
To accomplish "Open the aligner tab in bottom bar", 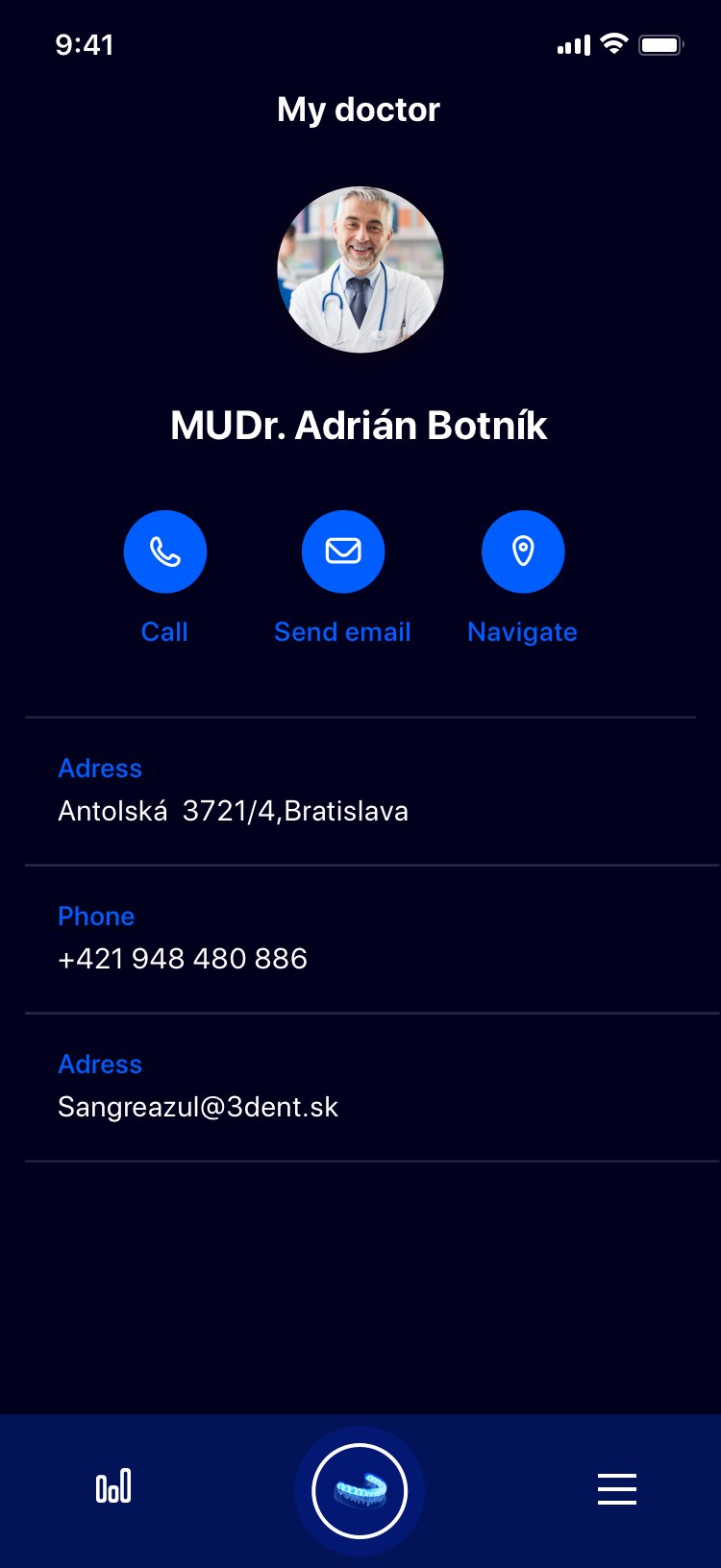I will (x=360, y=1490).
